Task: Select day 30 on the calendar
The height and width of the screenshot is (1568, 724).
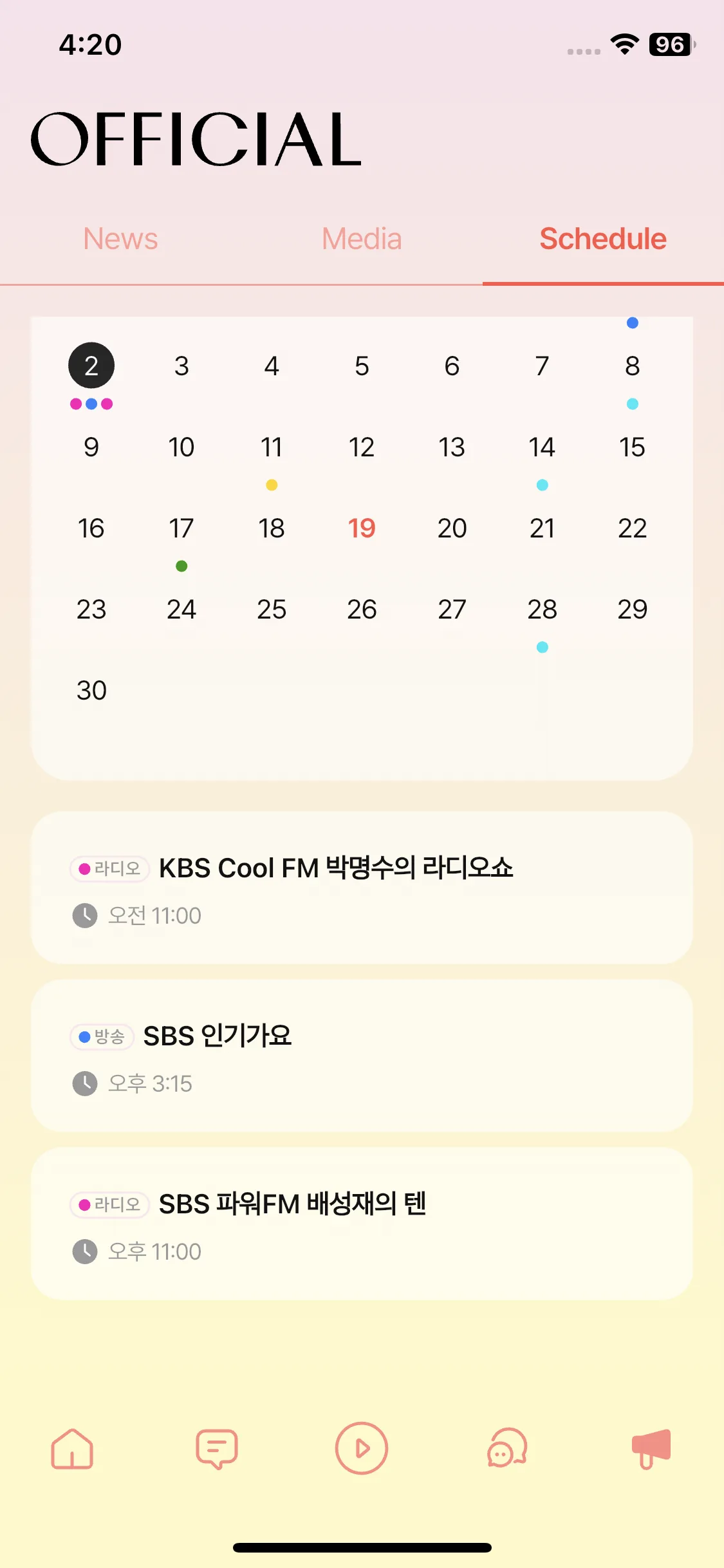Action: click(91, 690)
